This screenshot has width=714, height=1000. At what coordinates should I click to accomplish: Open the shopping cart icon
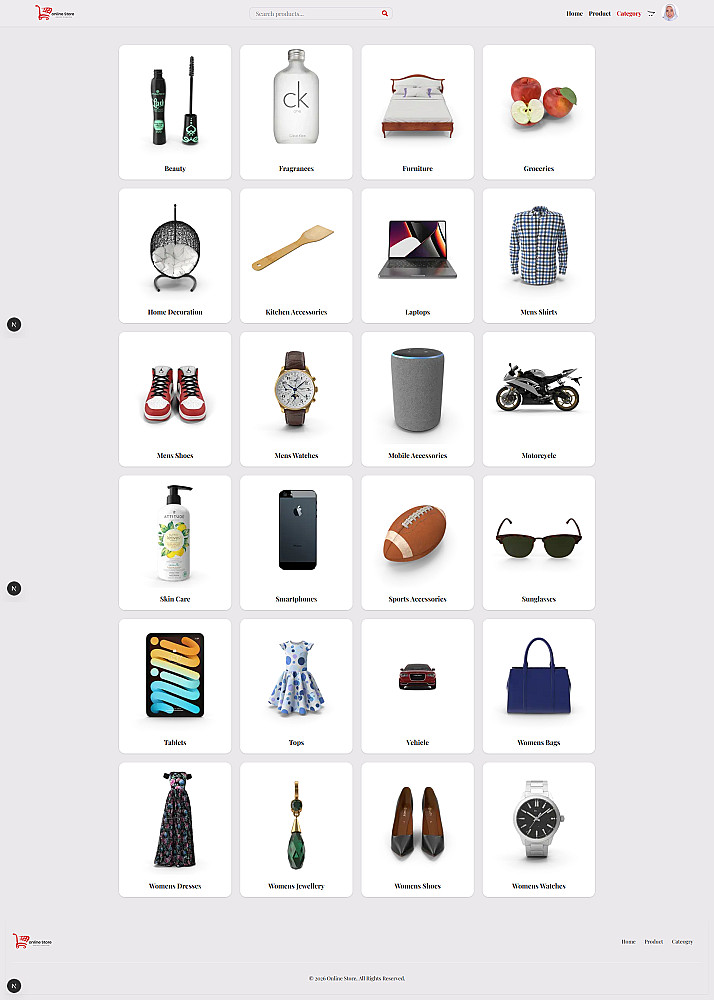tap(651, 14)
